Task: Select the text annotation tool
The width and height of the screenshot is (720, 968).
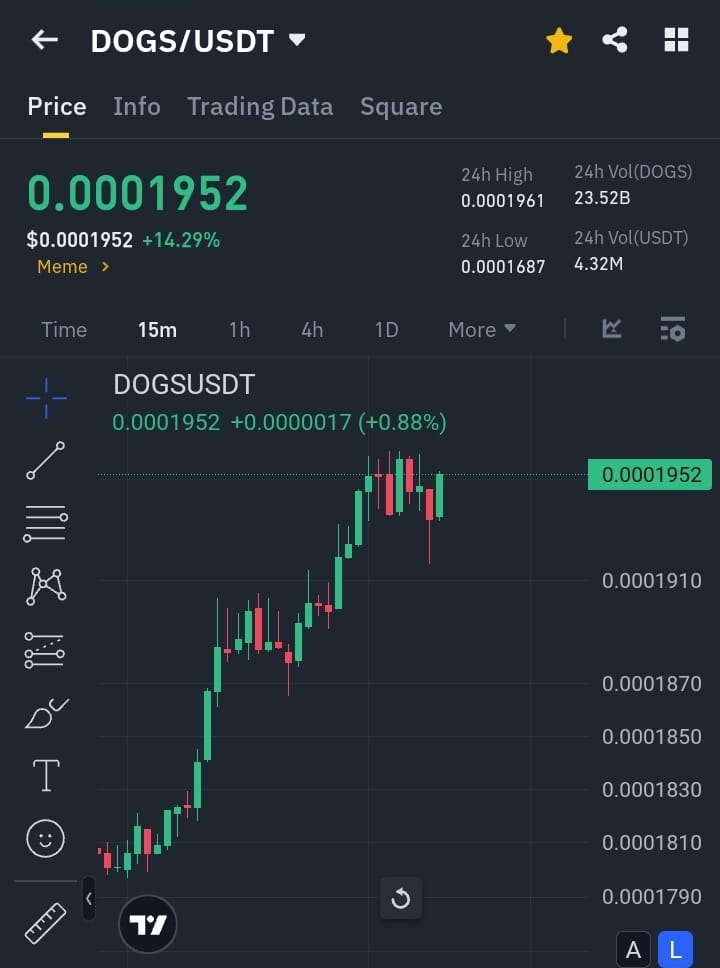Action: pyautogui.click(x=44, y=775)
